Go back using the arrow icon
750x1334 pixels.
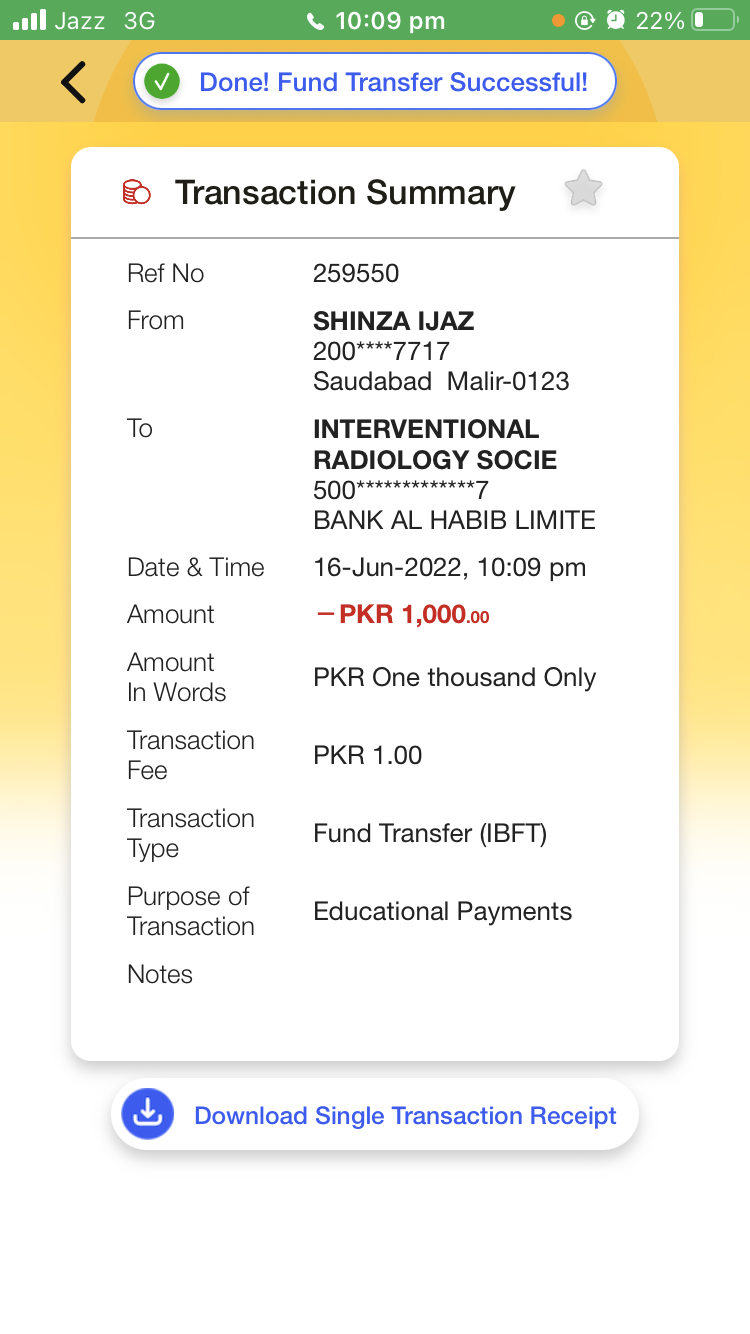[74, 82]
